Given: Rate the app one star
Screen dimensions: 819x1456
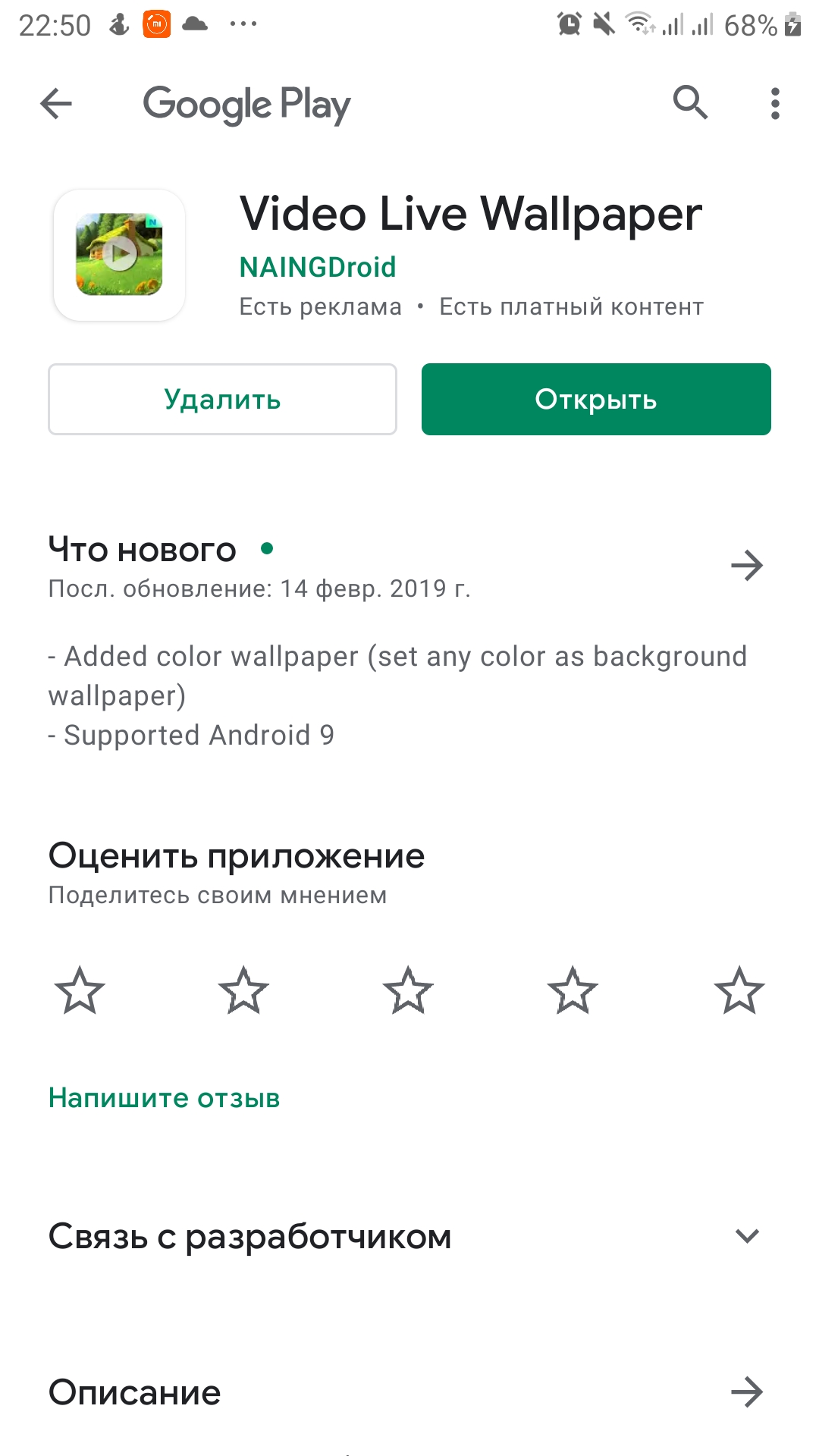Looking at the screenshot, I should click(x=80, y=990).
